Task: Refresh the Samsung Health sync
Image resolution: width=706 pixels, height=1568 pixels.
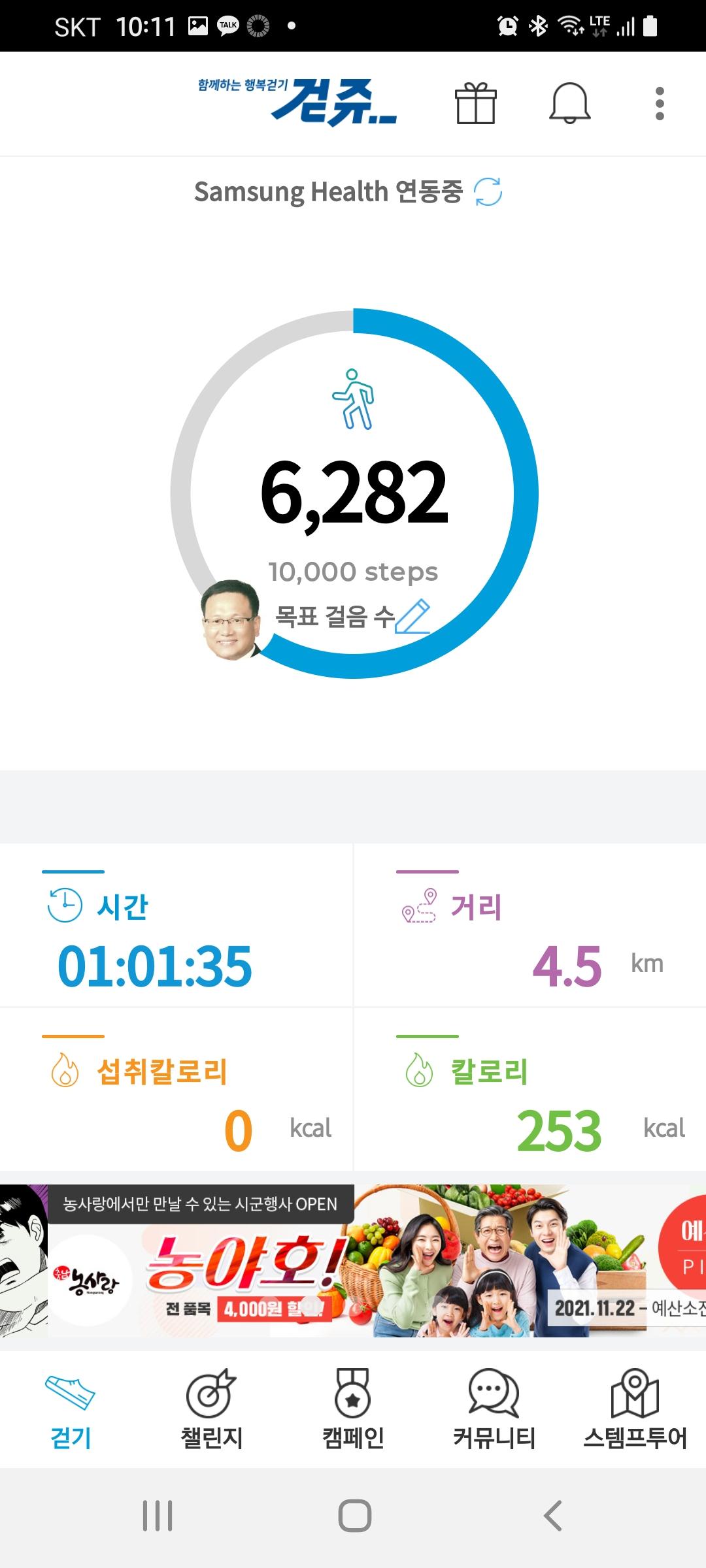Action: [x=488, y=192]
